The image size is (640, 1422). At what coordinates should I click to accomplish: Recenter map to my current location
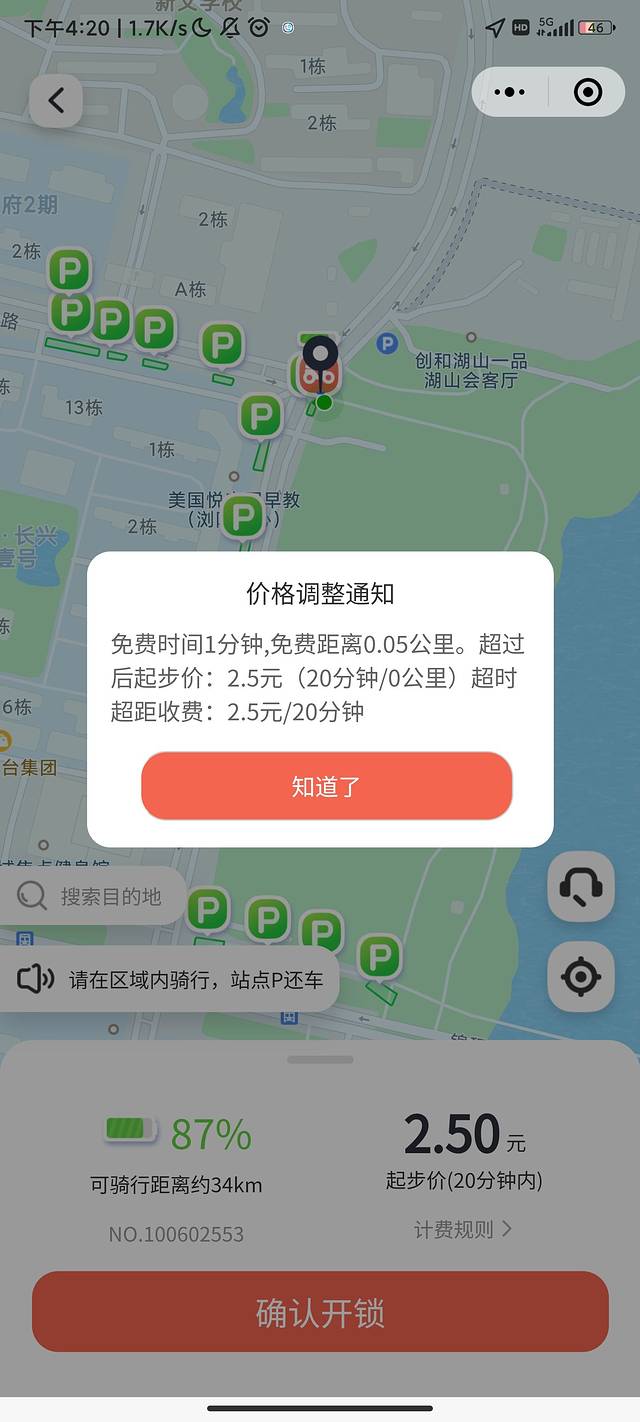tap(581, 976)
